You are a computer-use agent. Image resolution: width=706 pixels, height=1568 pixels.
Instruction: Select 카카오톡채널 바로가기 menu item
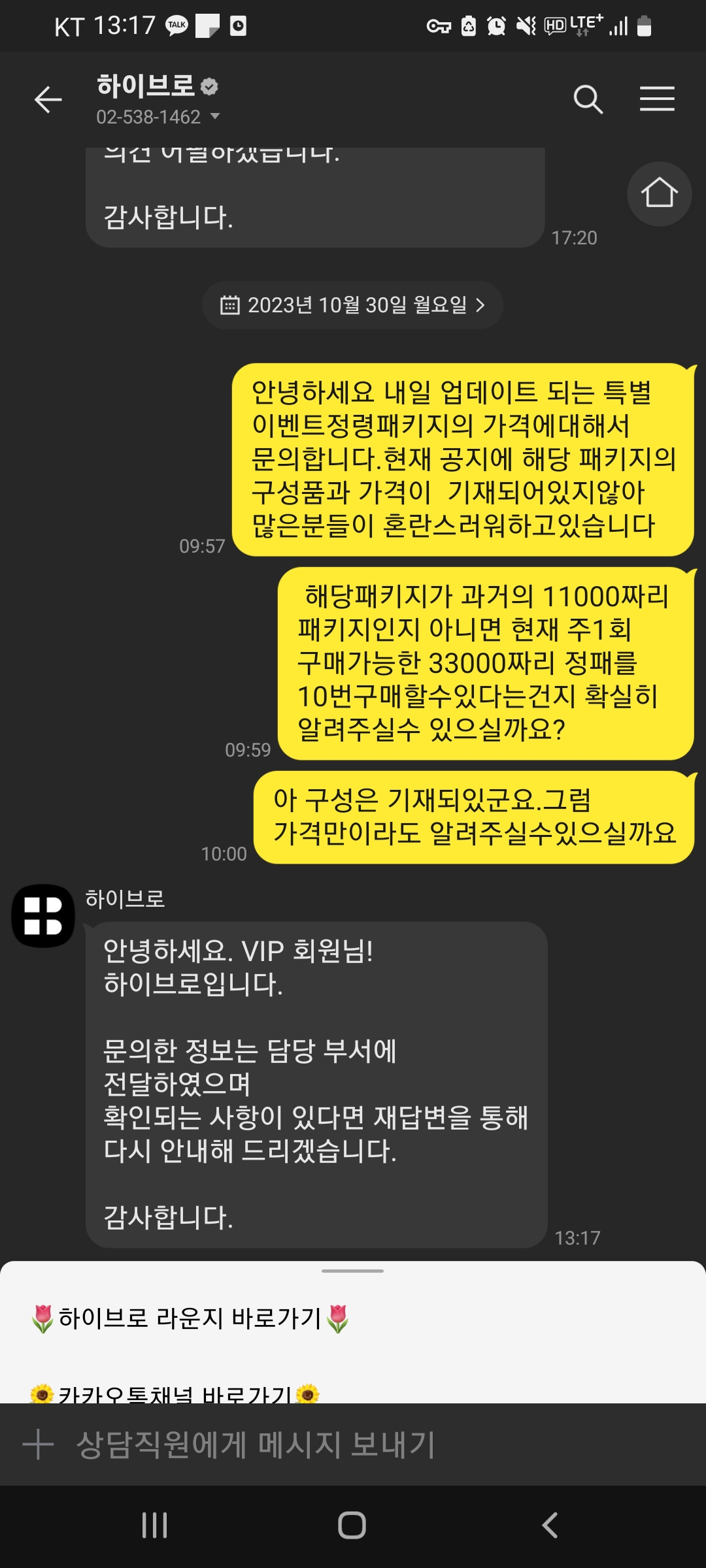[175, 1394]
